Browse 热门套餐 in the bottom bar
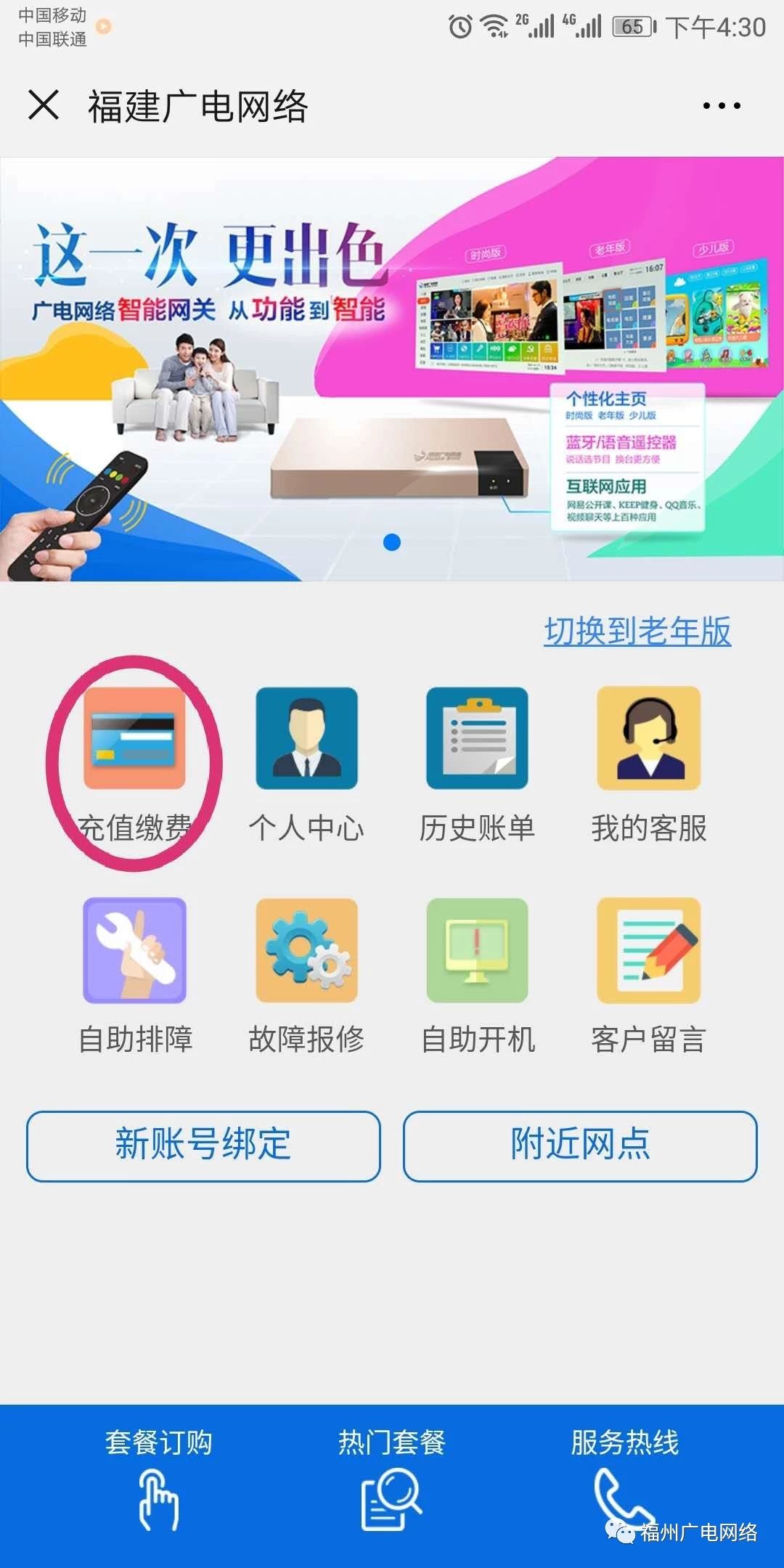 (x=391, y=1477)
